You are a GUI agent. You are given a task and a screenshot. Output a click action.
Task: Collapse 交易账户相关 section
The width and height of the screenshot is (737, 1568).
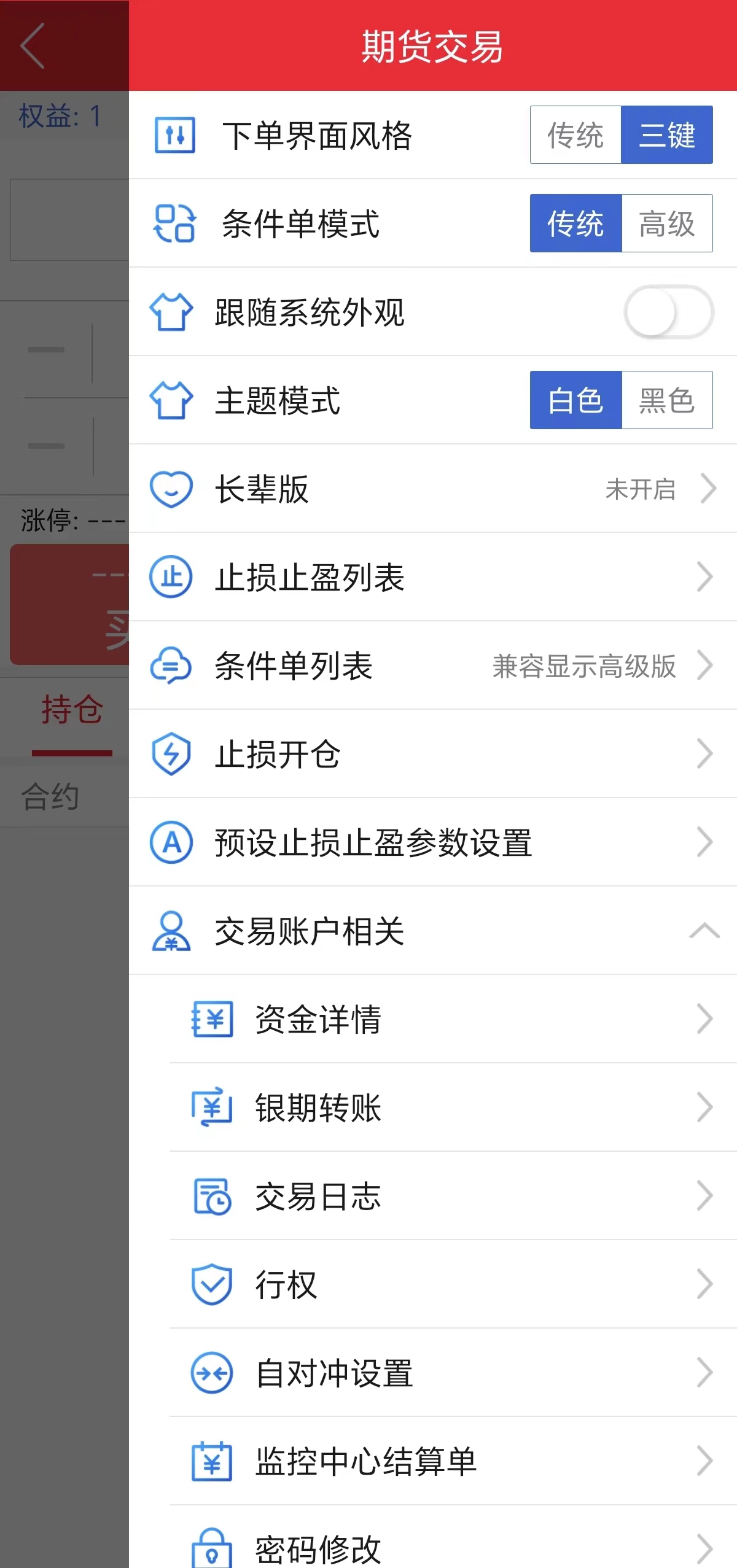(704, 931)
